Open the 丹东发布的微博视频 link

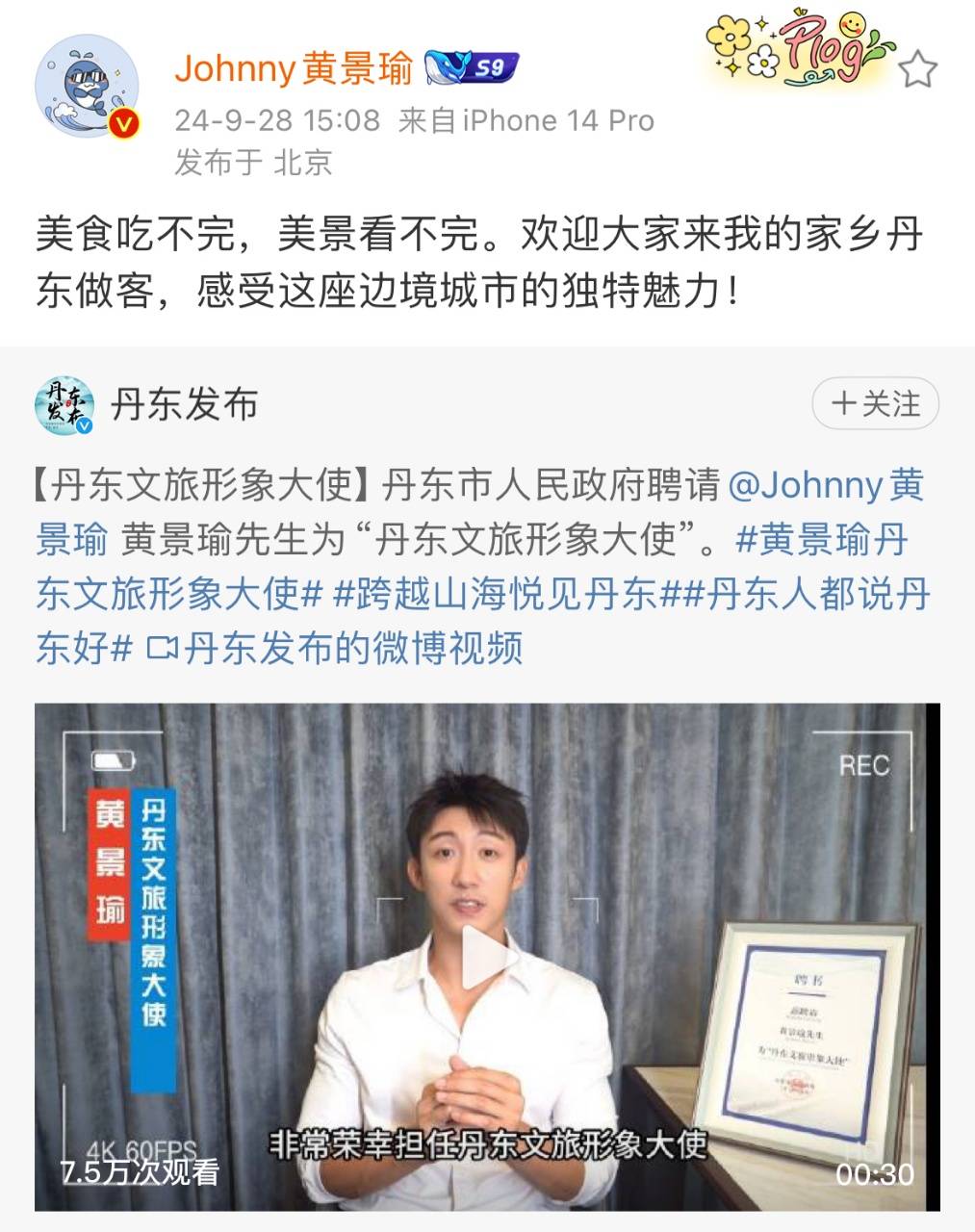click(x=336, y=648)
